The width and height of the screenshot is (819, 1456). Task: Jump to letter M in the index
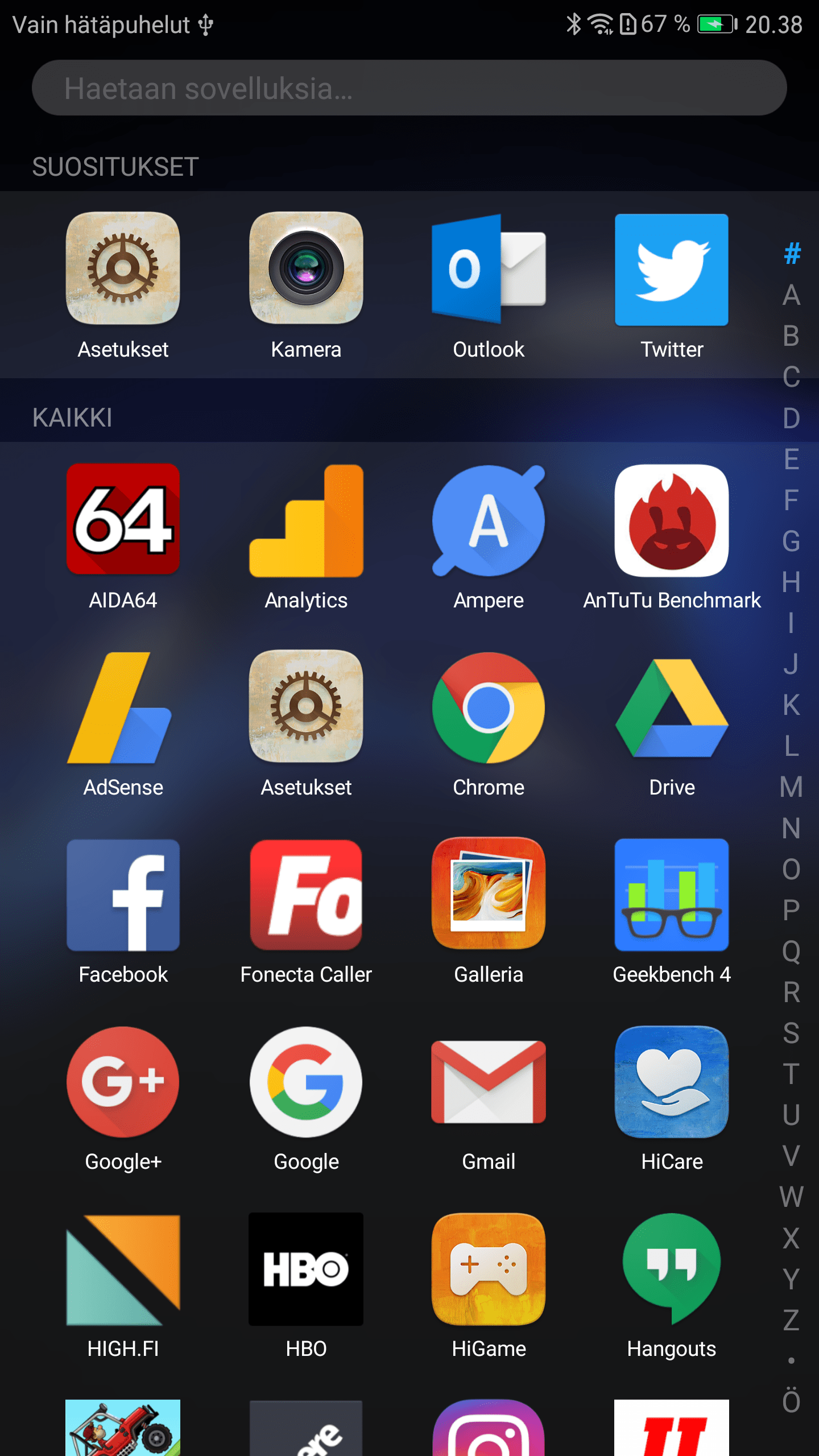(x=791, y=787)
